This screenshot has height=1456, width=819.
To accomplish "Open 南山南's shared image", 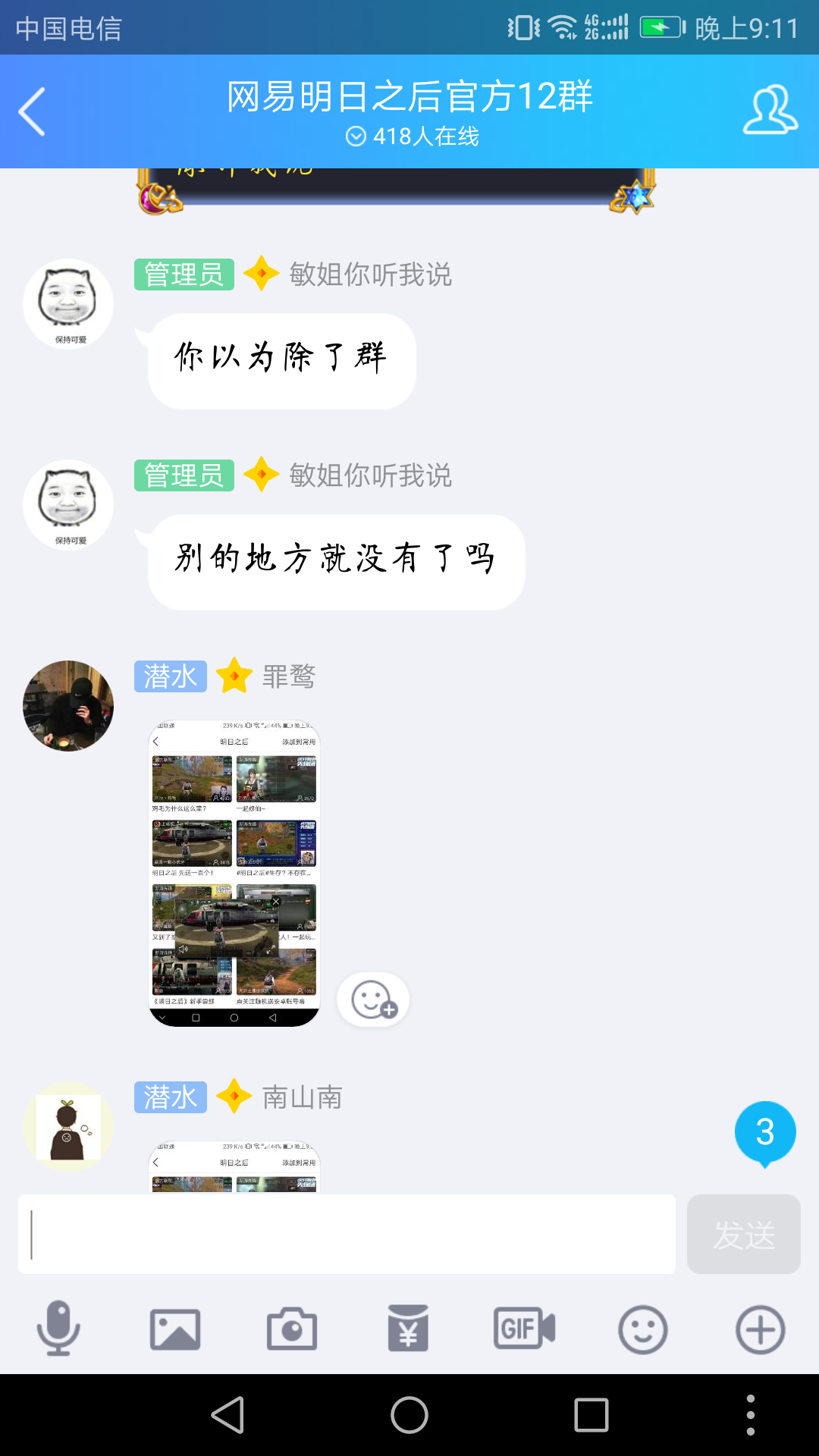I will coord(234,1166).
